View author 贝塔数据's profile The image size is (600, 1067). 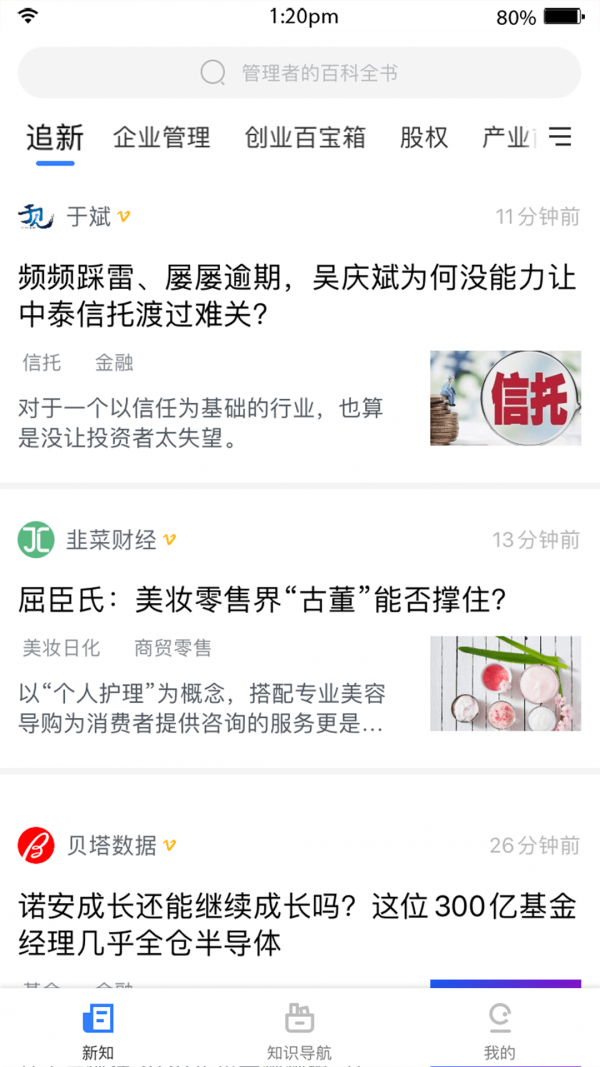110,846
